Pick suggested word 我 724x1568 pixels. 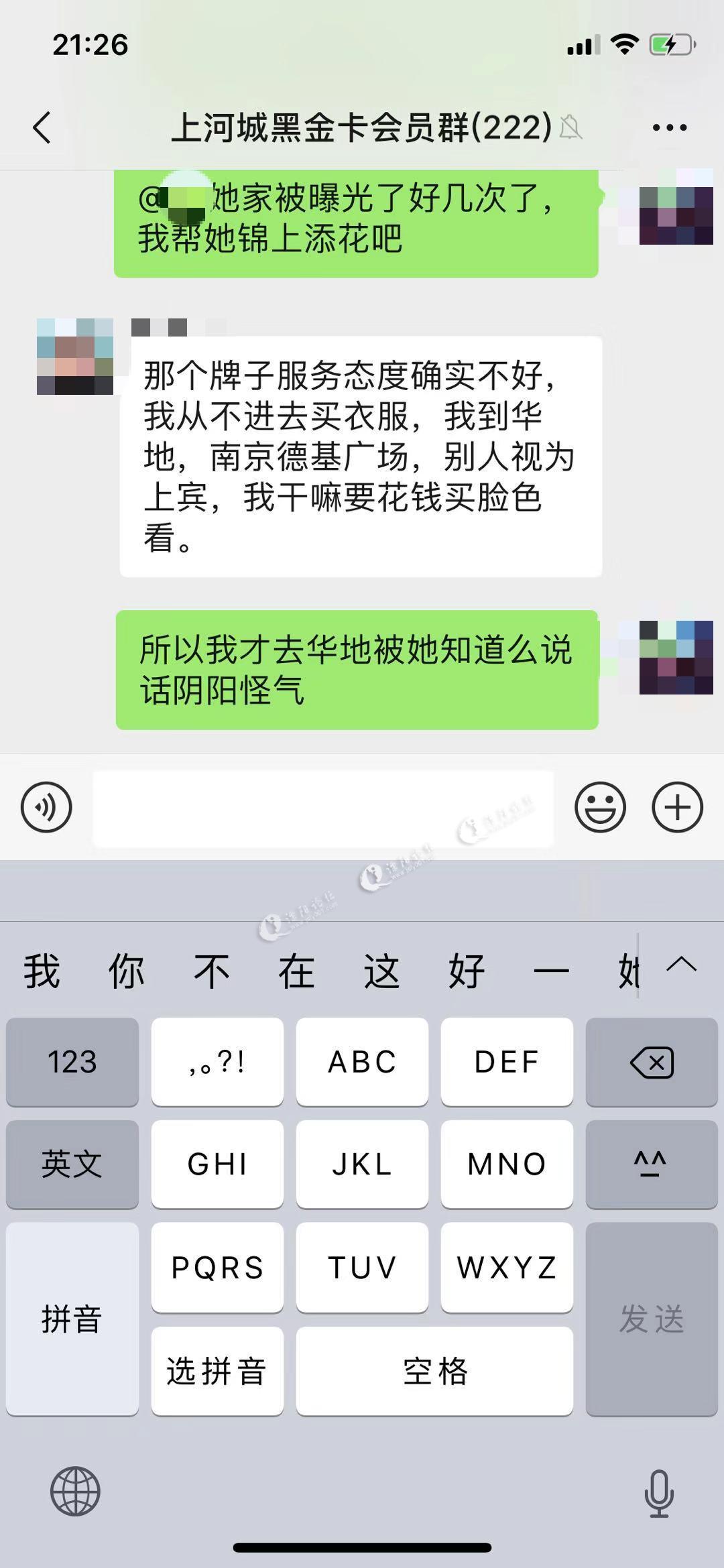coord(42,971)
